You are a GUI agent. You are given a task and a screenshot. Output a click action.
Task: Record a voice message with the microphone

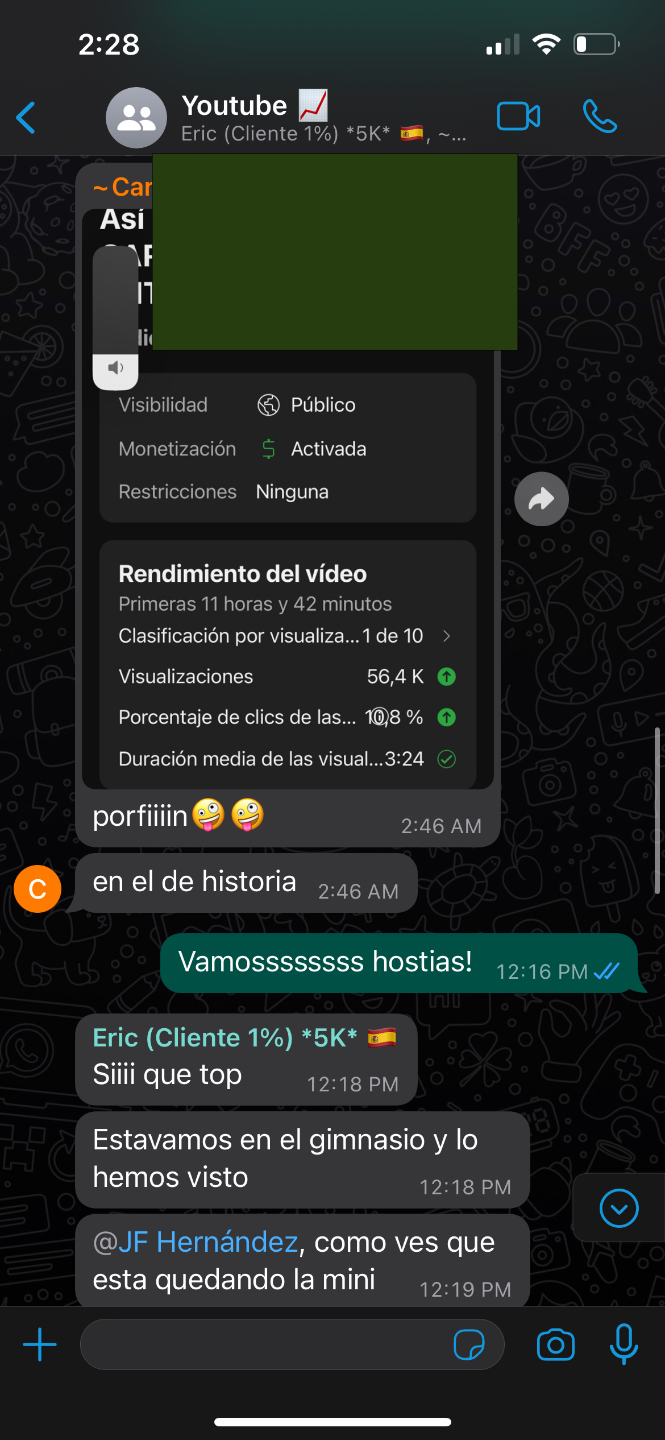tap(624, 1345)
